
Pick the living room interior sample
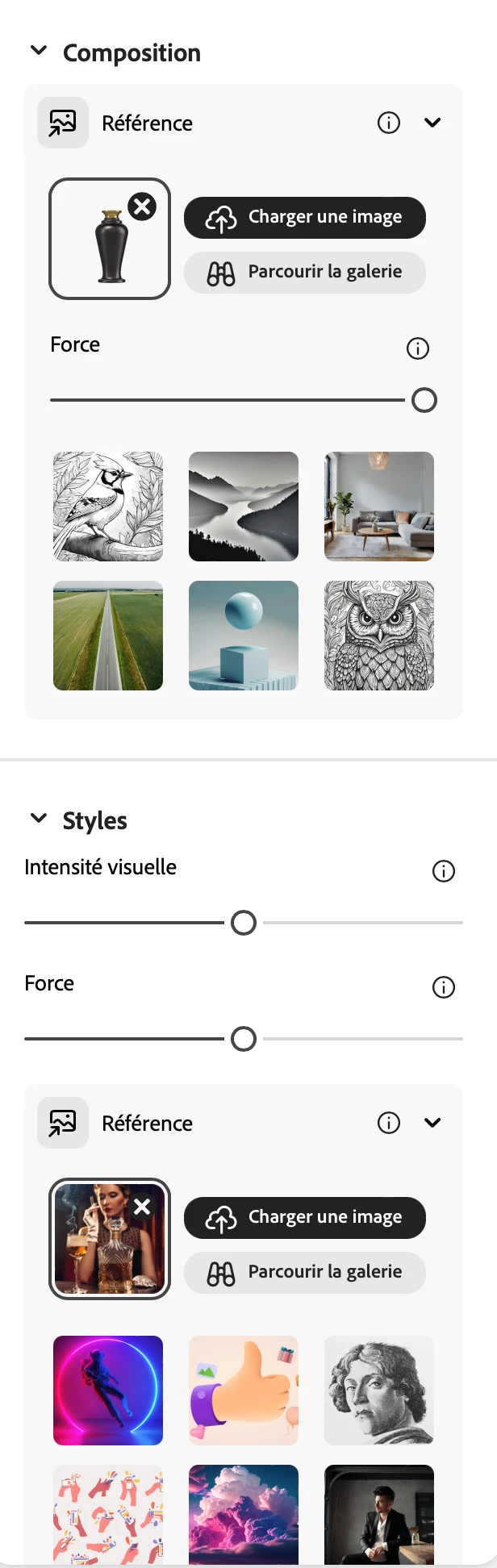(379, 507)
